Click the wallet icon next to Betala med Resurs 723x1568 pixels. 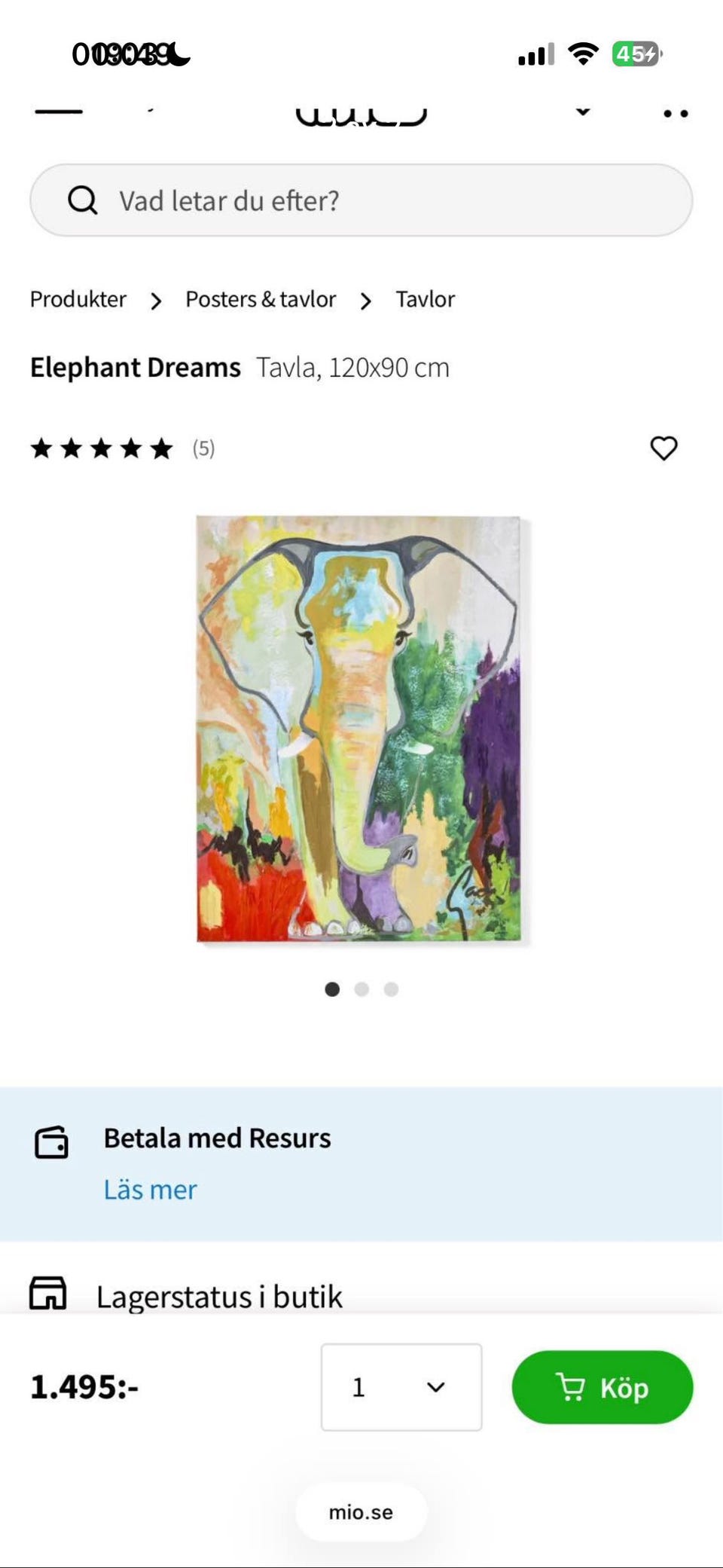(x=53, y=1139)
